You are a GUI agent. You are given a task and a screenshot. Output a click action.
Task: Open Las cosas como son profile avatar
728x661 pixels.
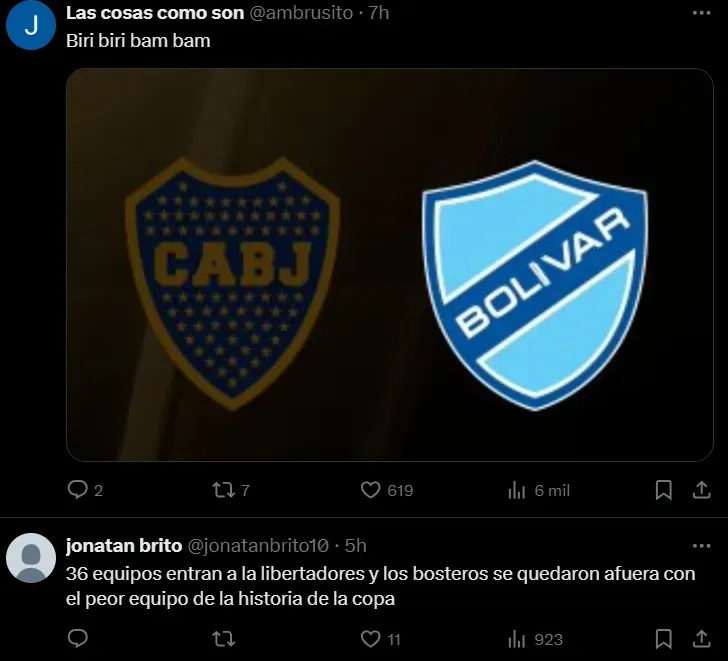point(31,28)
